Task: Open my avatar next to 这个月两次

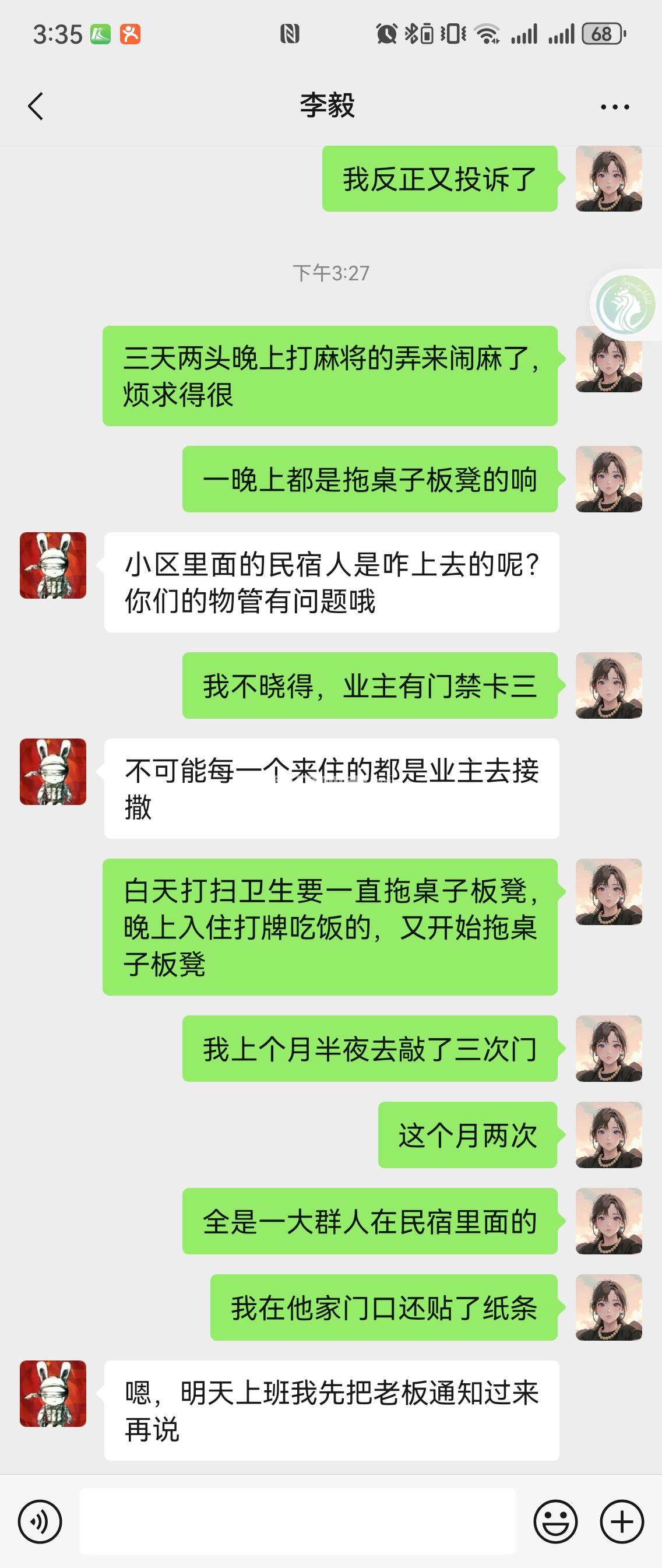Action: pos(608,1134)
